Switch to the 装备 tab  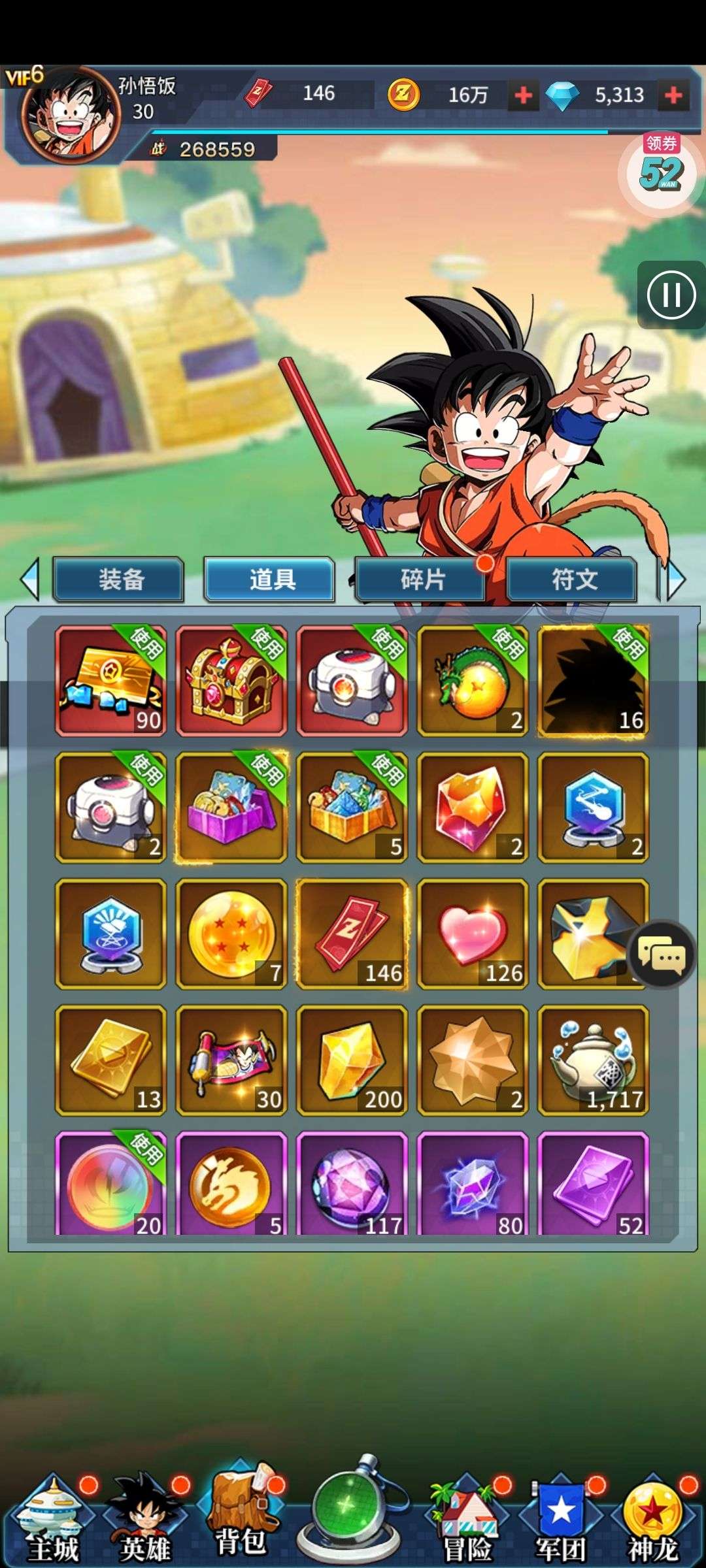tap(118, 580)
